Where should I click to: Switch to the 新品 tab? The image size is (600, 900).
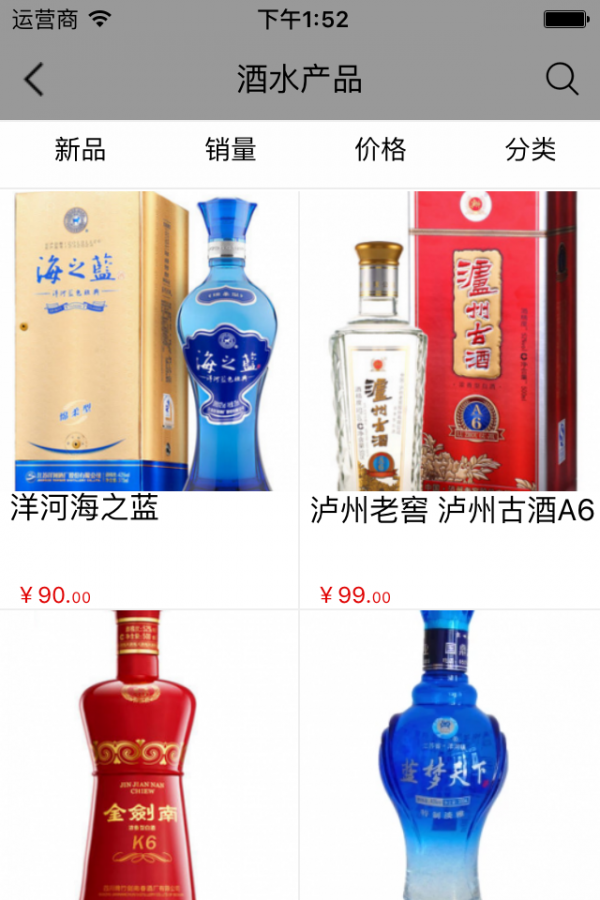pyautogui.click(x=80, y=150)
